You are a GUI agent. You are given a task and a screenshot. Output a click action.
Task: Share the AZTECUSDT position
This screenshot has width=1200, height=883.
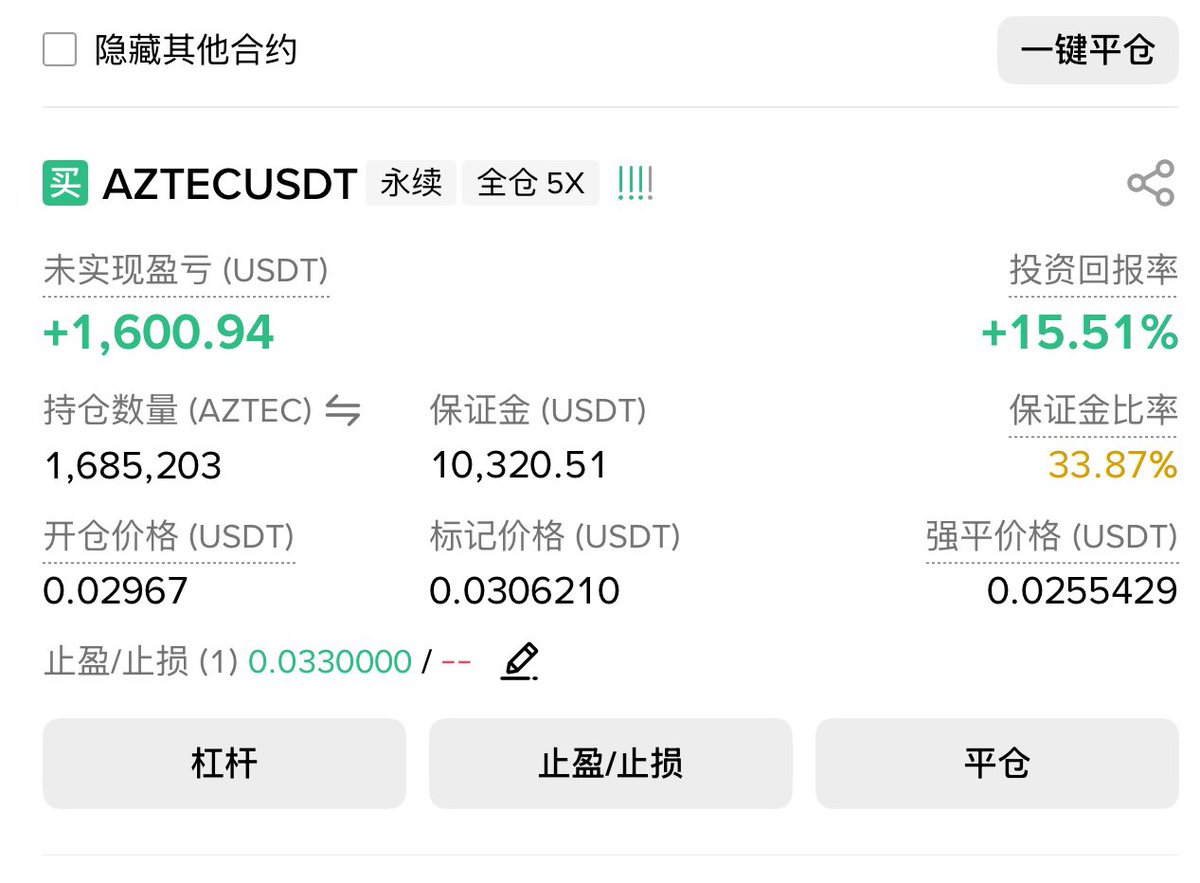tap(1150, 184)
